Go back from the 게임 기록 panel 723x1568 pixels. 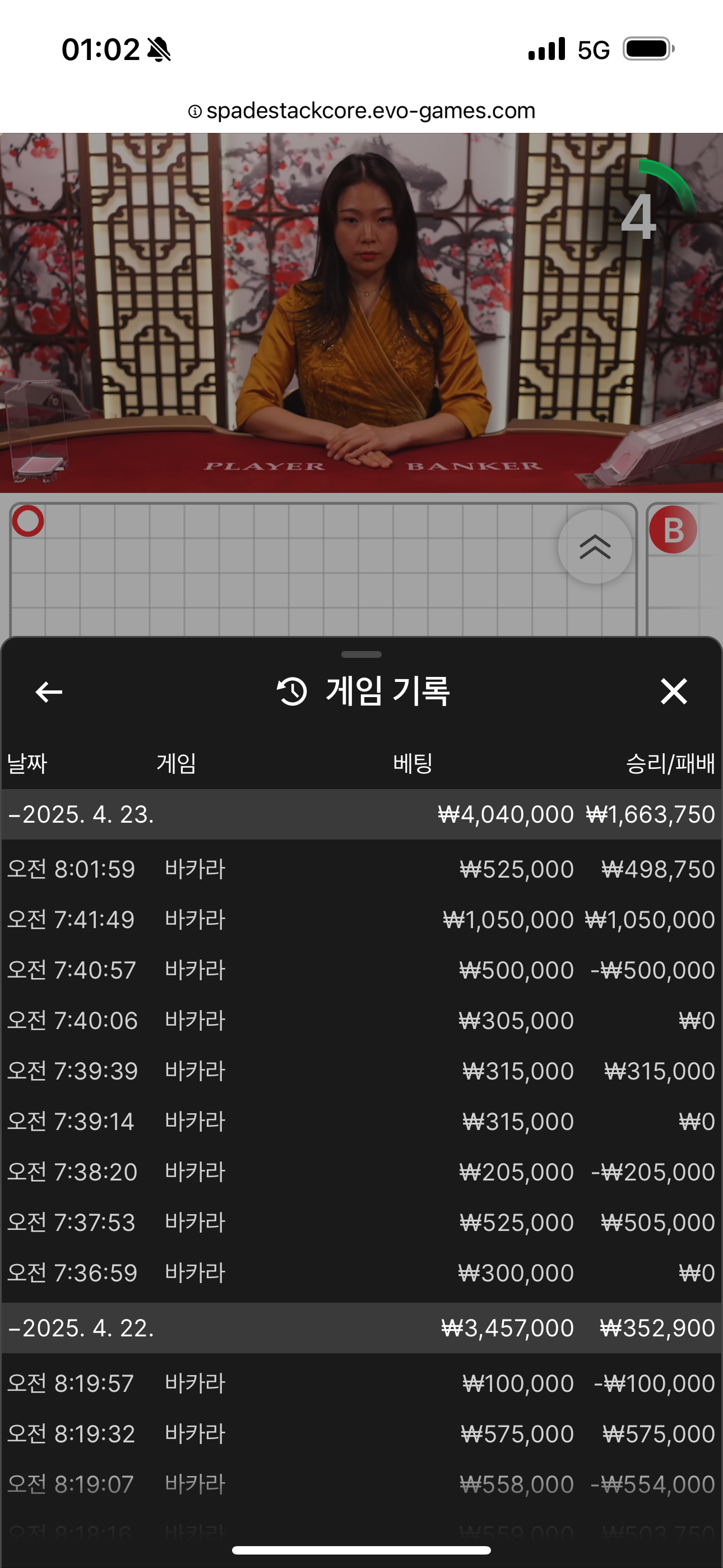tap(49, 691)
